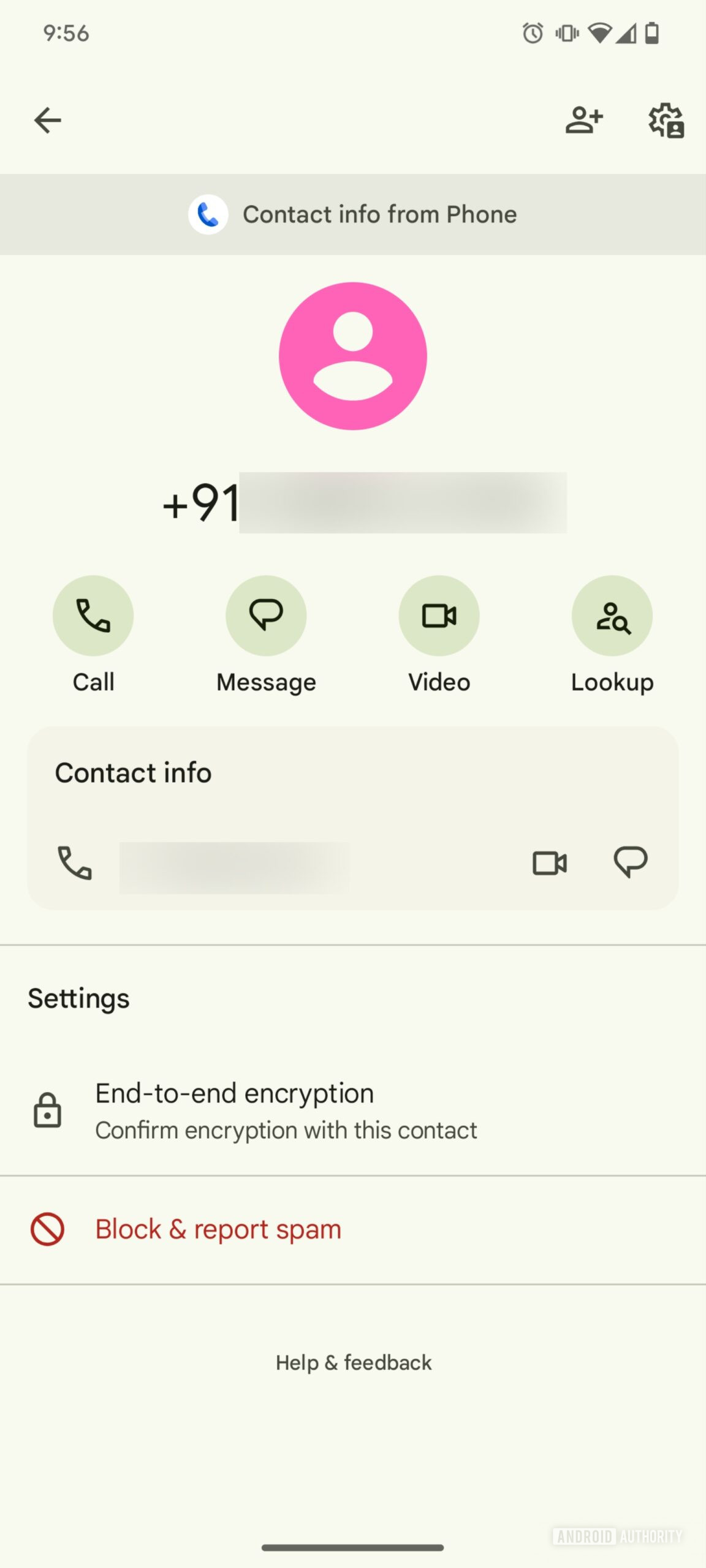Tap the Call button
Viewport: 706px width, 1568px height.
[93, 616]
